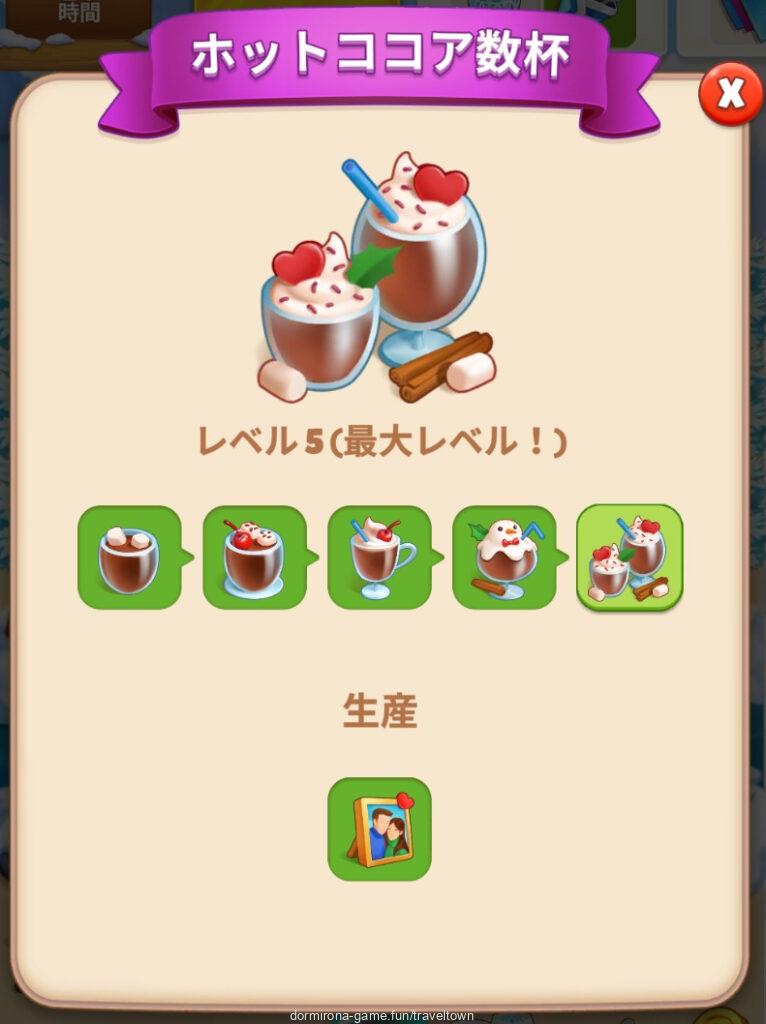766x1024 pixels.
Task: Select the level 1 cocoa cup with marshmallows
Action: point(129,557)
